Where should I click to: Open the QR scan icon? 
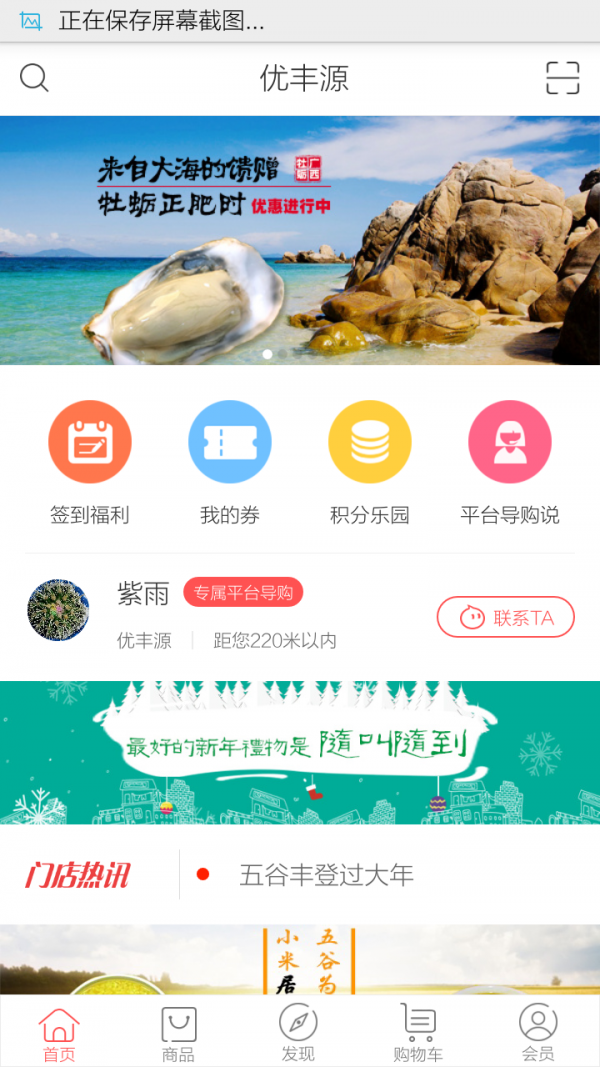pos(563,78)
